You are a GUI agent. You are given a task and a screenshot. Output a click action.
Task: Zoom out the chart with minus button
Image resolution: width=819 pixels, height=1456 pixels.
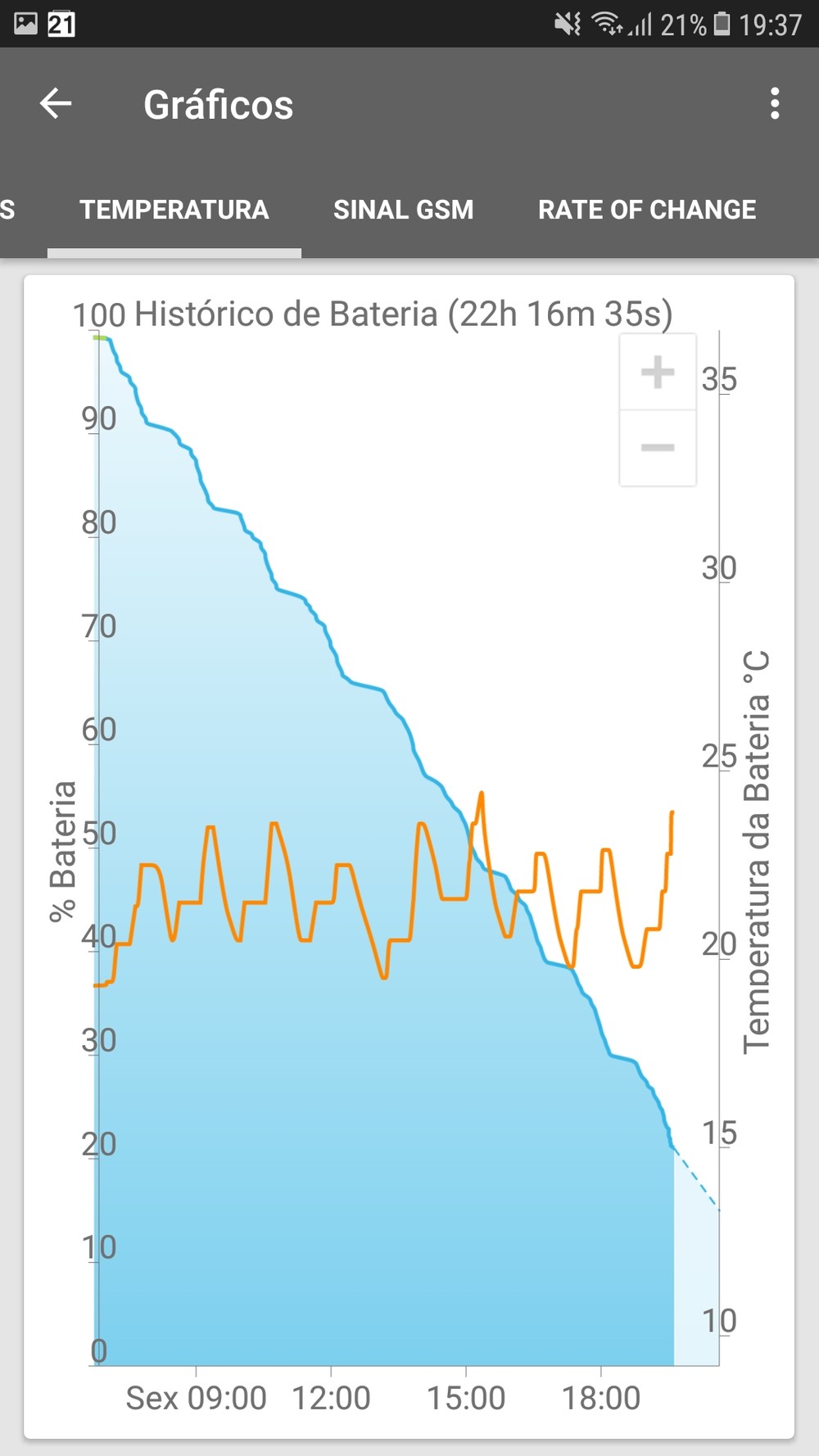pos(658,448)
